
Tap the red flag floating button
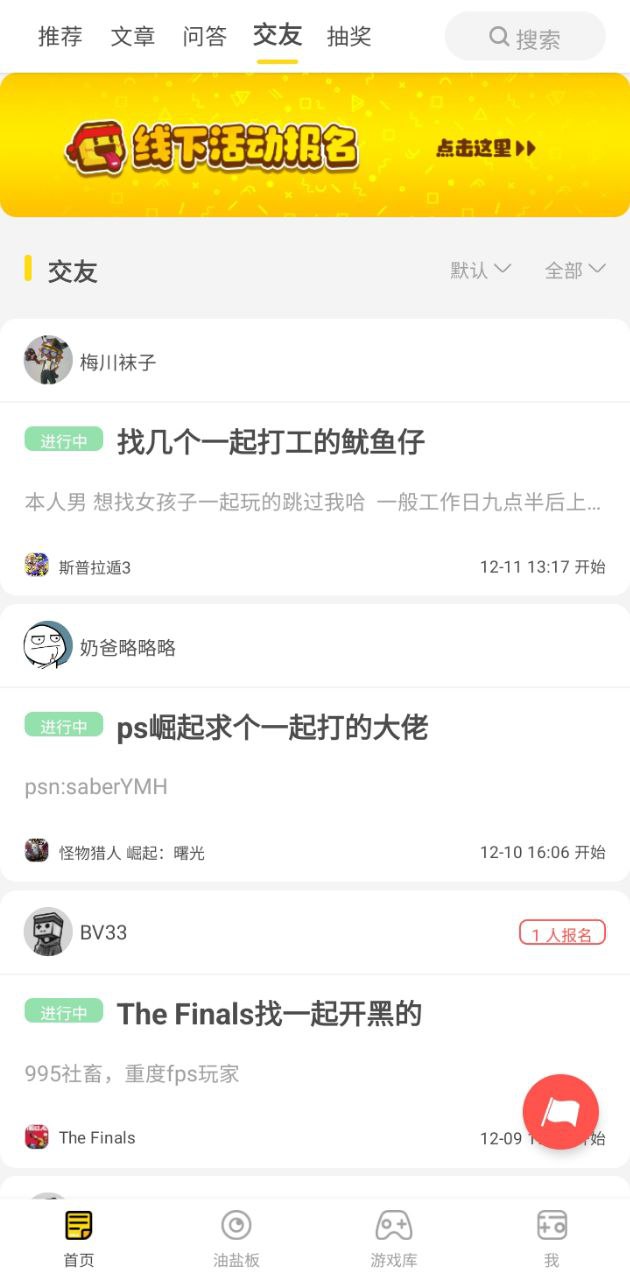click(x=561, y=1112)
